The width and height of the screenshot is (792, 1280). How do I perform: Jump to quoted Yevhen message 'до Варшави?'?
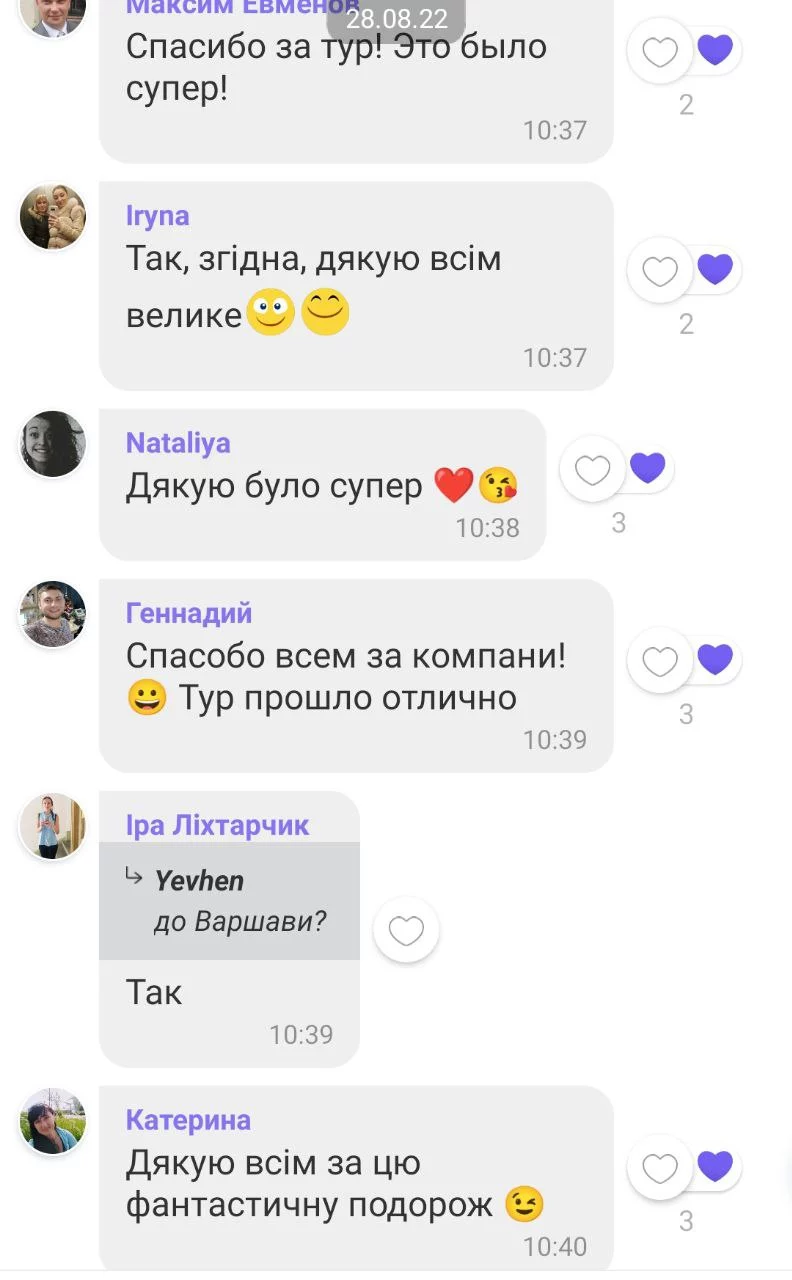pos(229,901)
